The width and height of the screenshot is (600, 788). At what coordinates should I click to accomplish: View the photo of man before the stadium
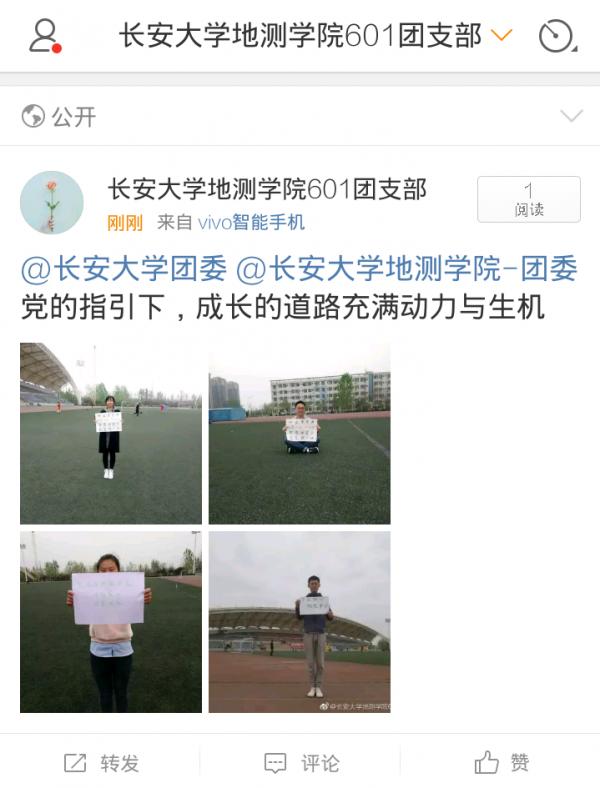pos(299,621)
